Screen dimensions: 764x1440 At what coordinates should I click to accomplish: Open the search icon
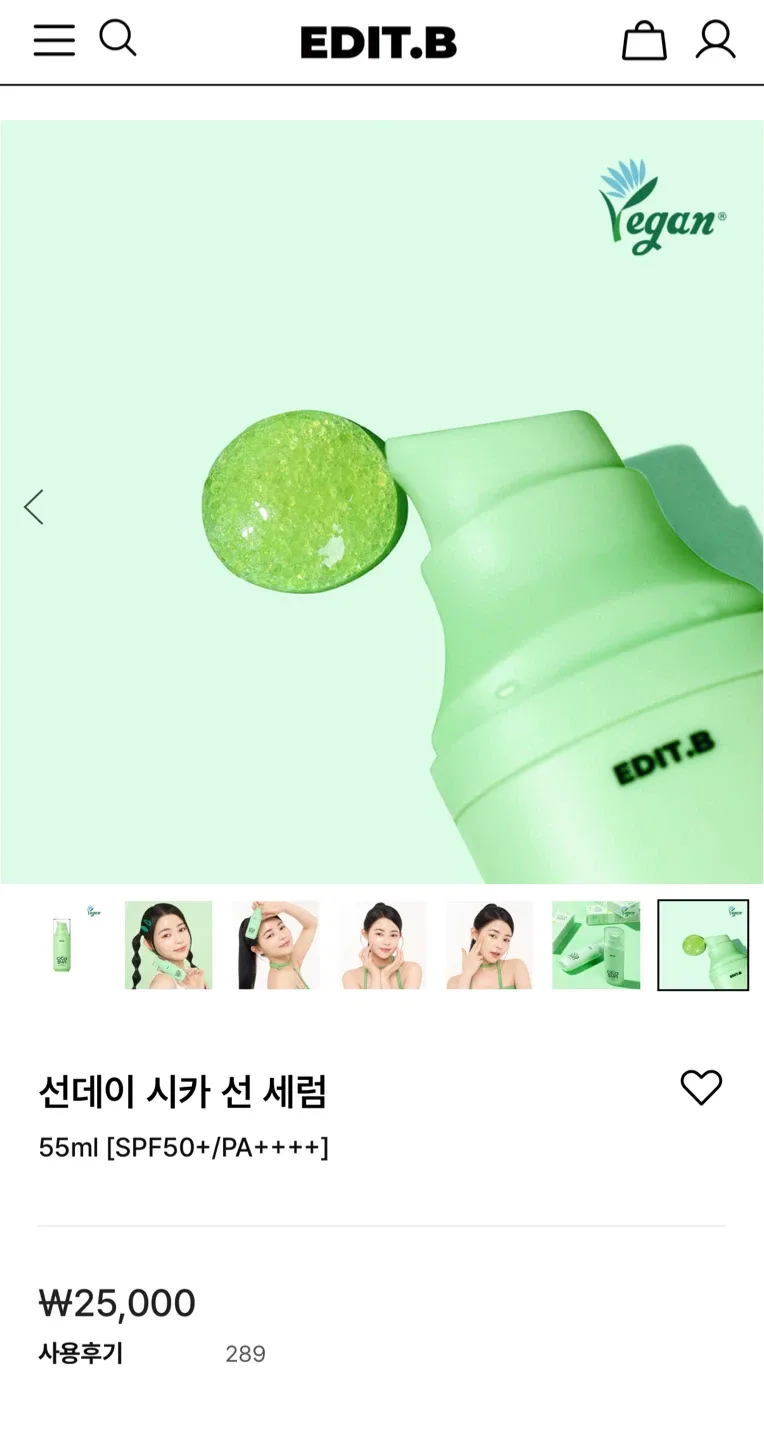117,39
